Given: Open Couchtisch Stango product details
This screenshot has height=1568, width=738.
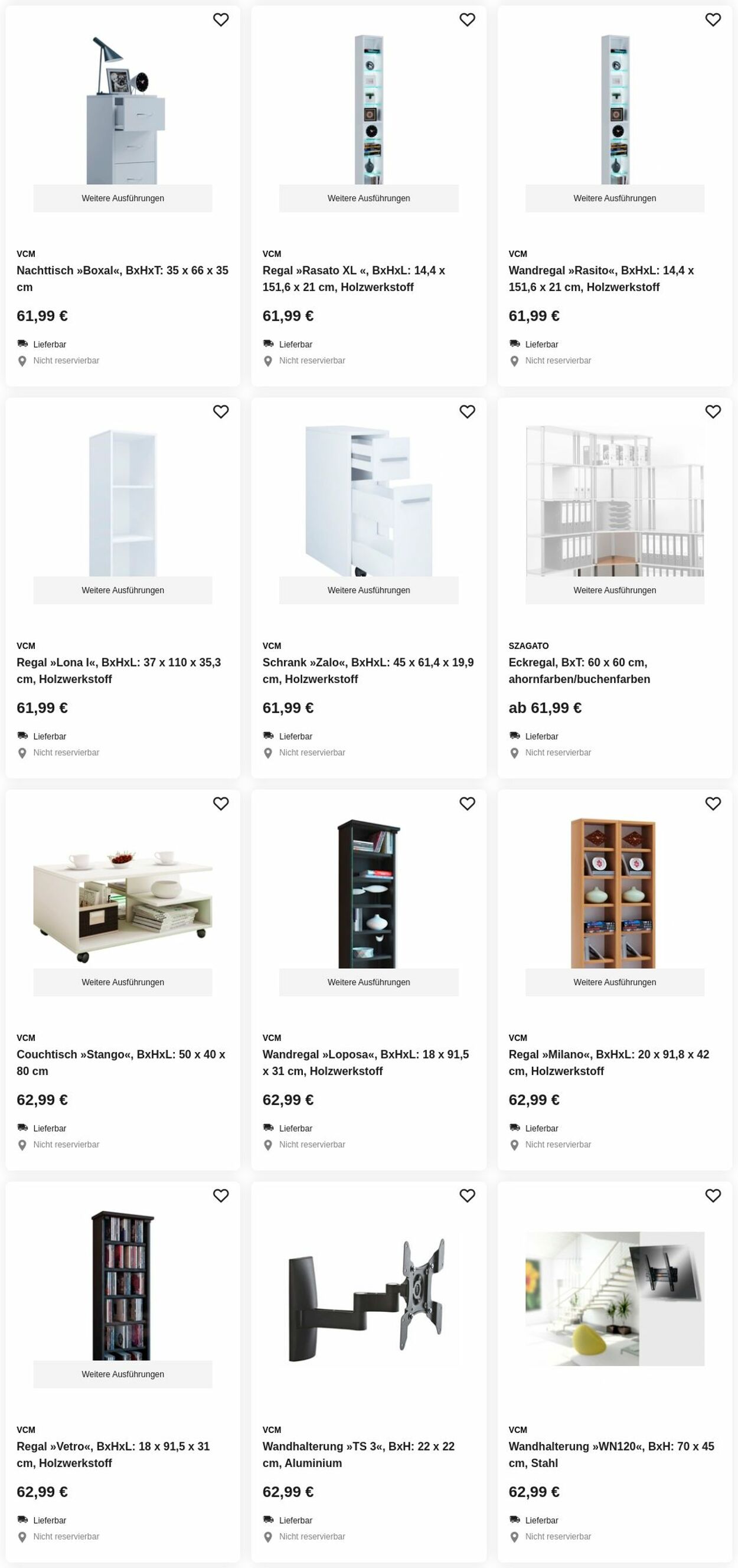Looking at the screenshot, I should click(x=120, y=1062).
